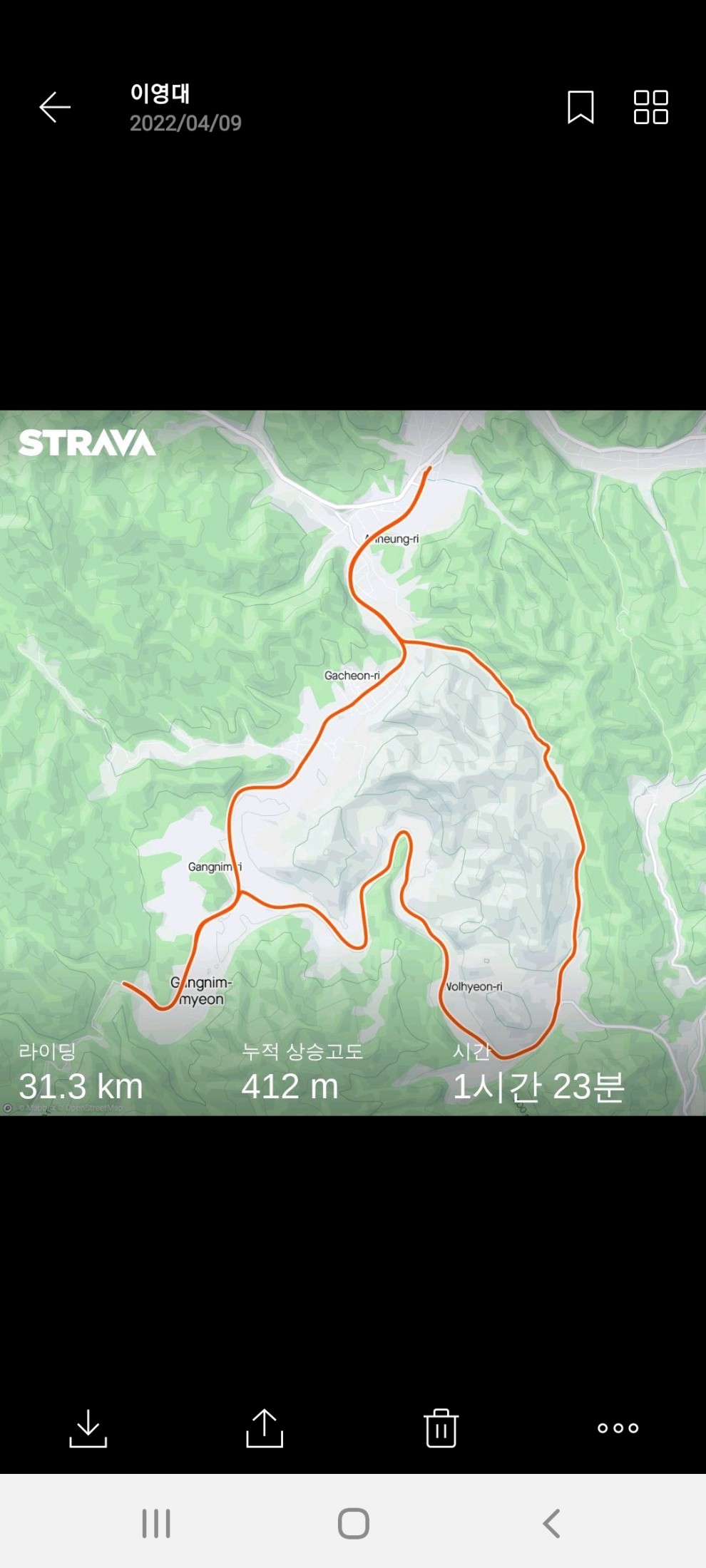
Task: Open the grid view of all images
Action: [650, 108]
